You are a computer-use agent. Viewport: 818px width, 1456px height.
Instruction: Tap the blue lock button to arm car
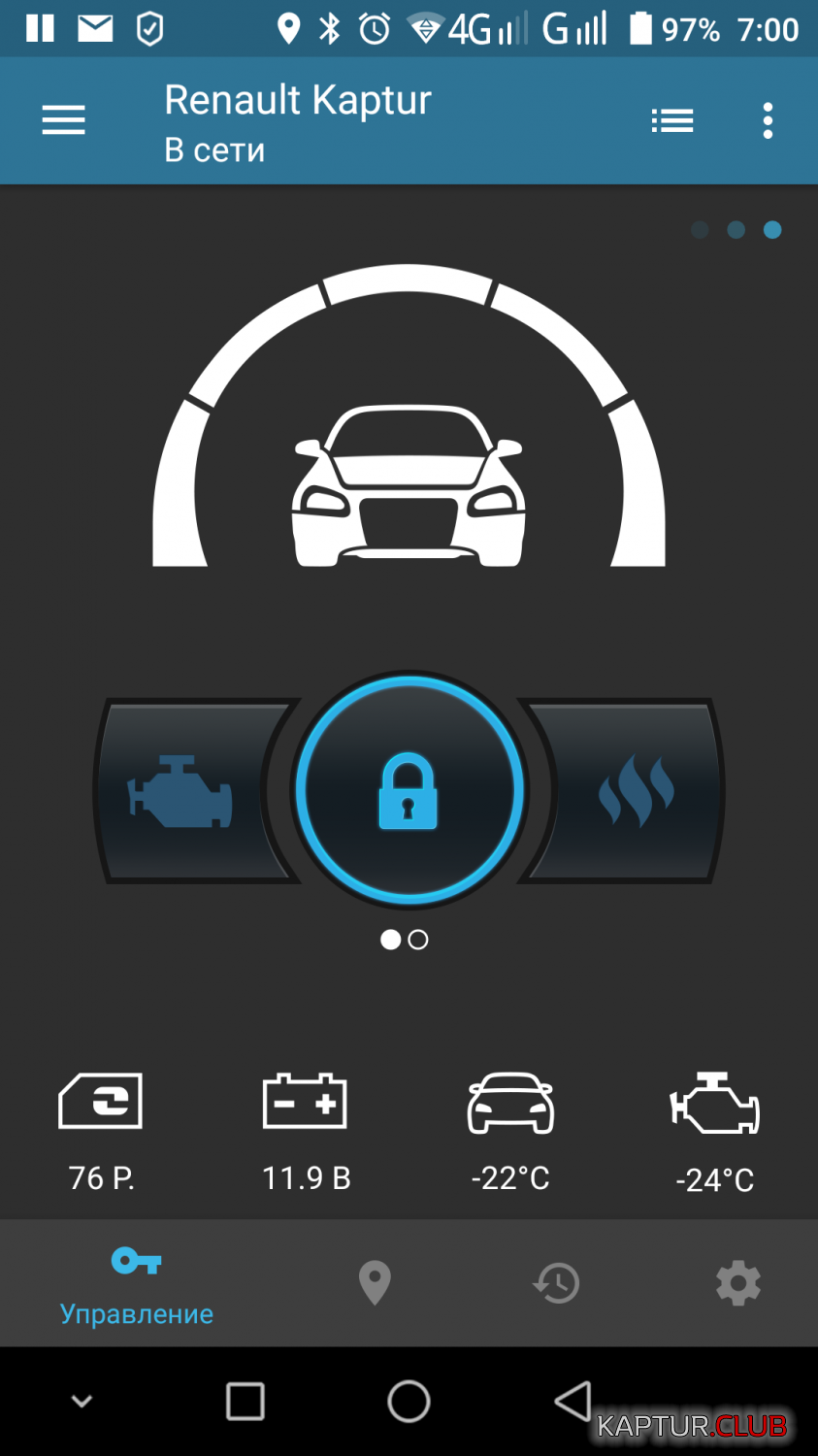pos(409,790)
